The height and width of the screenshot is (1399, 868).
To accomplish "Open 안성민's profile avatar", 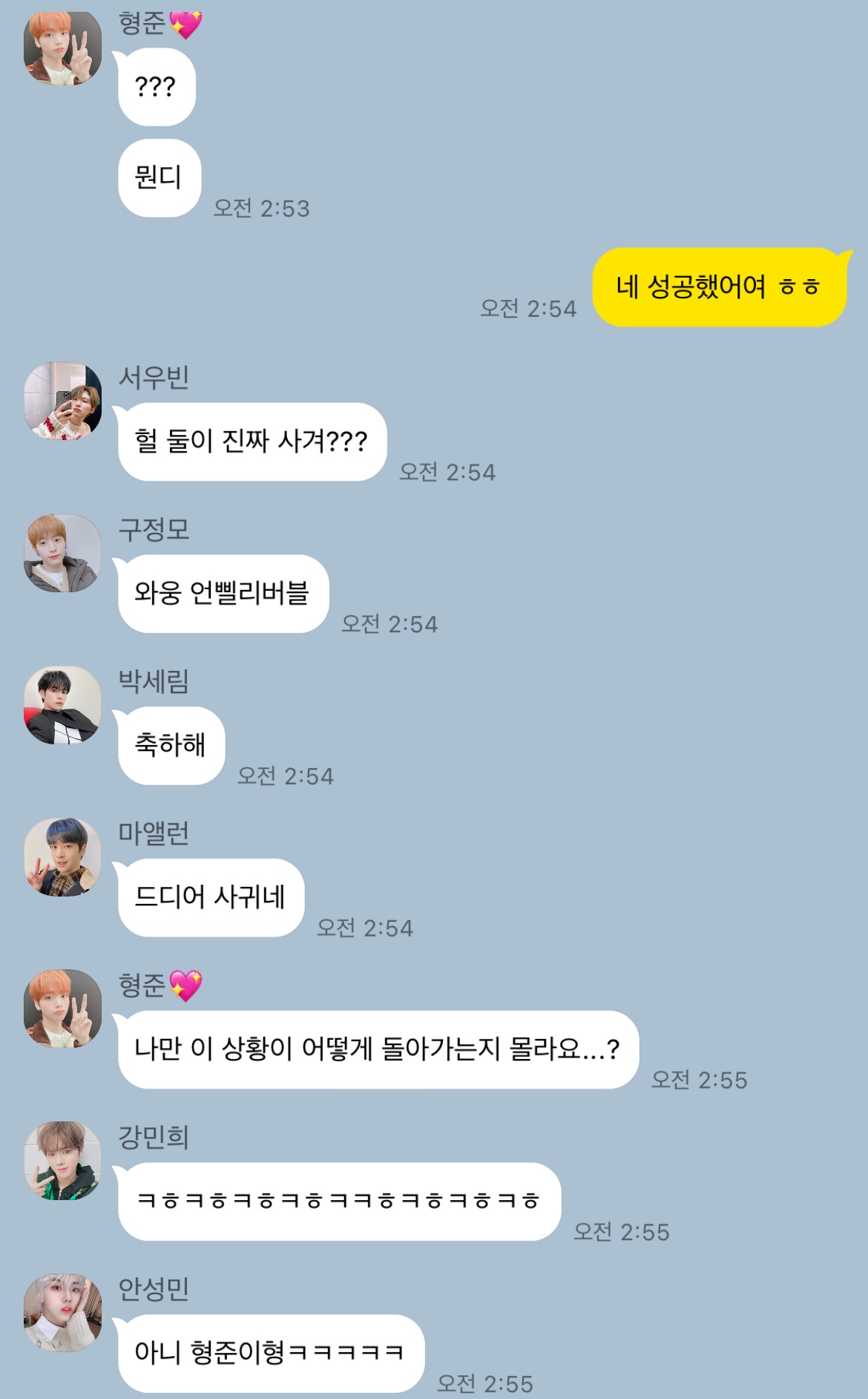I will point(62,1313).
